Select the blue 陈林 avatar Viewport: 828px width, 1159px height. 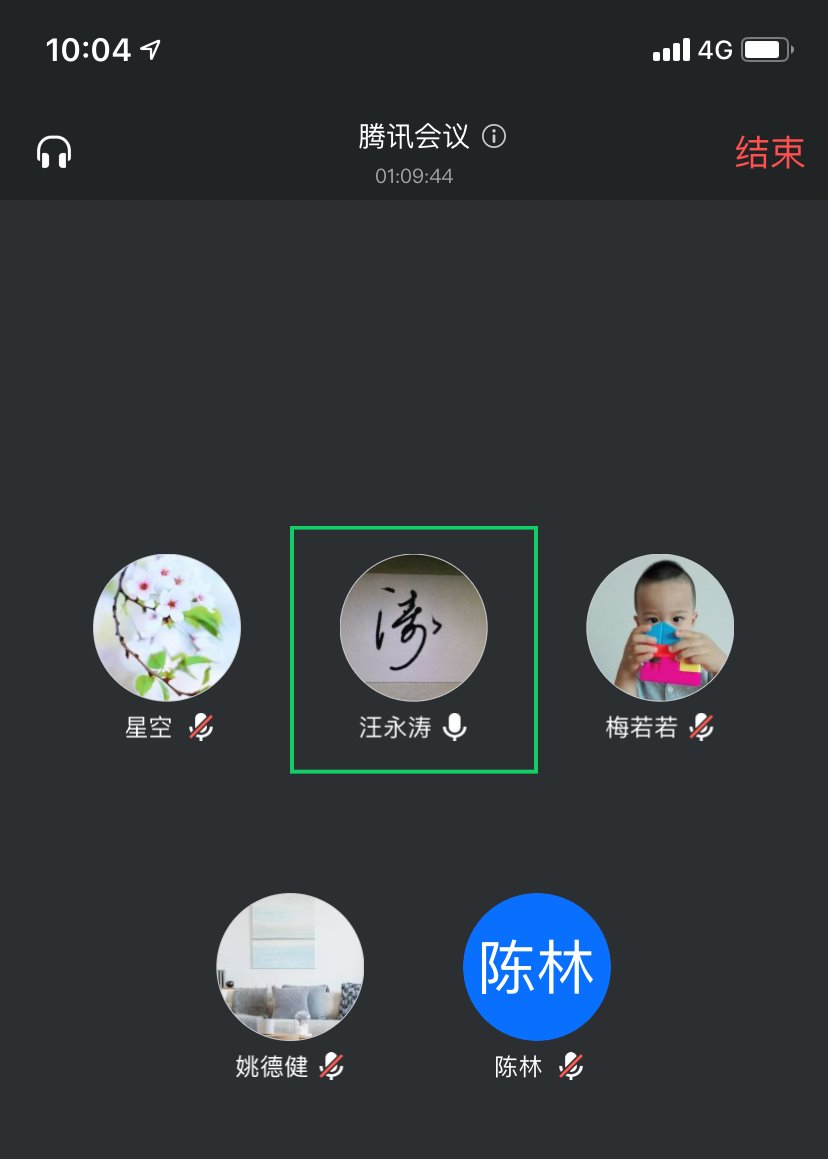tap(537, 966)
